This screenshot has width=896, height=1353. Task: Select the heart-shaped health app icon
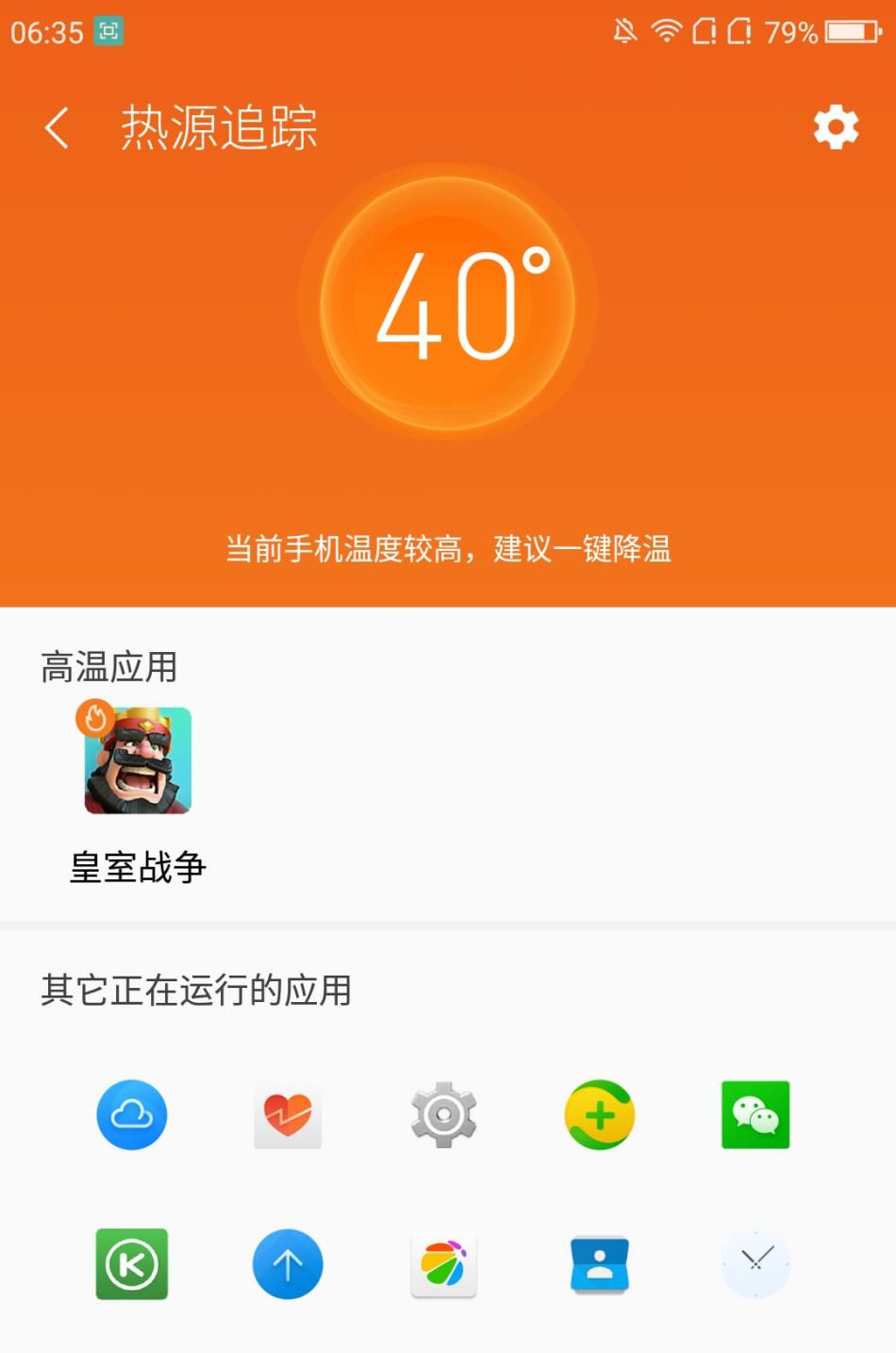pyautogui.click(x=288, y=1115)
